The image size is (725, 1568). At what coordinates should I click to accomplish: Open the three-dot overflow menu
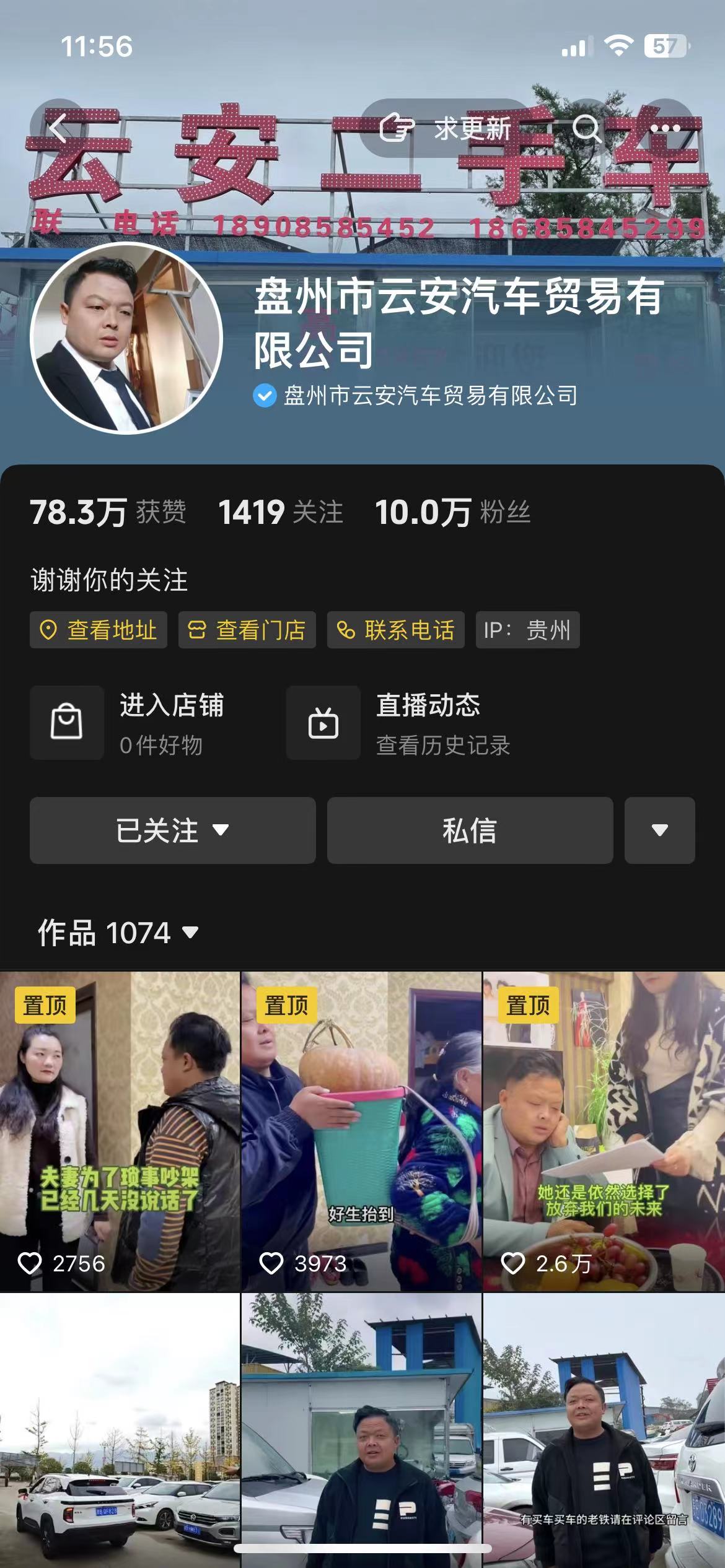pos(666,129)
